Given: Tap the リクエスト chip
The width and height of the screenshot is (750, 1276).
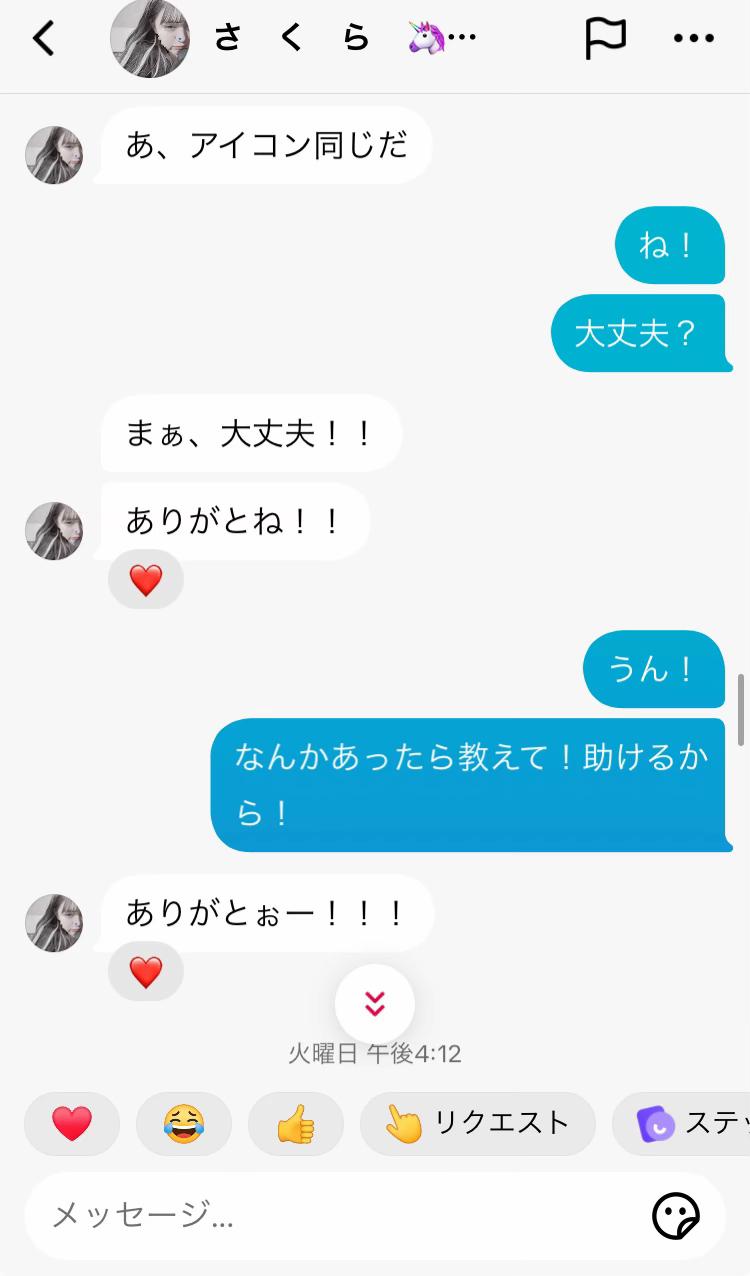Looking at the screenshot, I should (x=478, y=1124).
